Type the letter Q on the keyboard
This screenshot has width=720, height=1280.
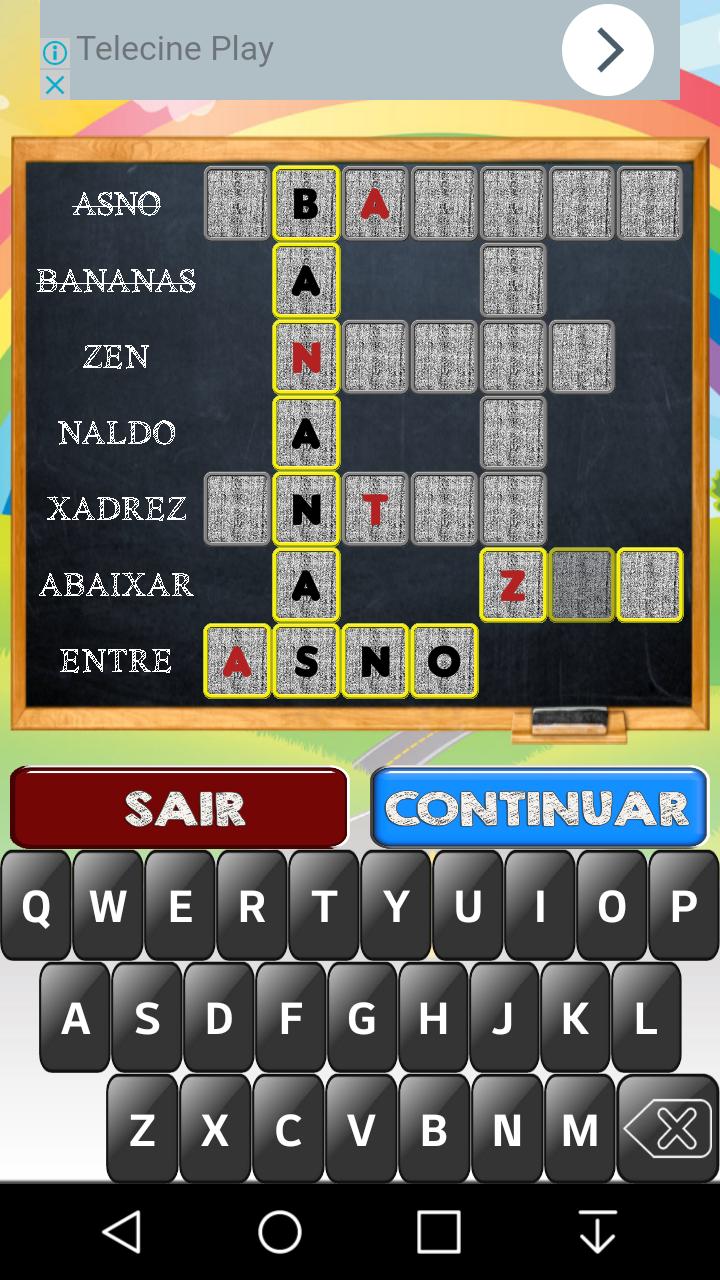click(x=36, y=906)
